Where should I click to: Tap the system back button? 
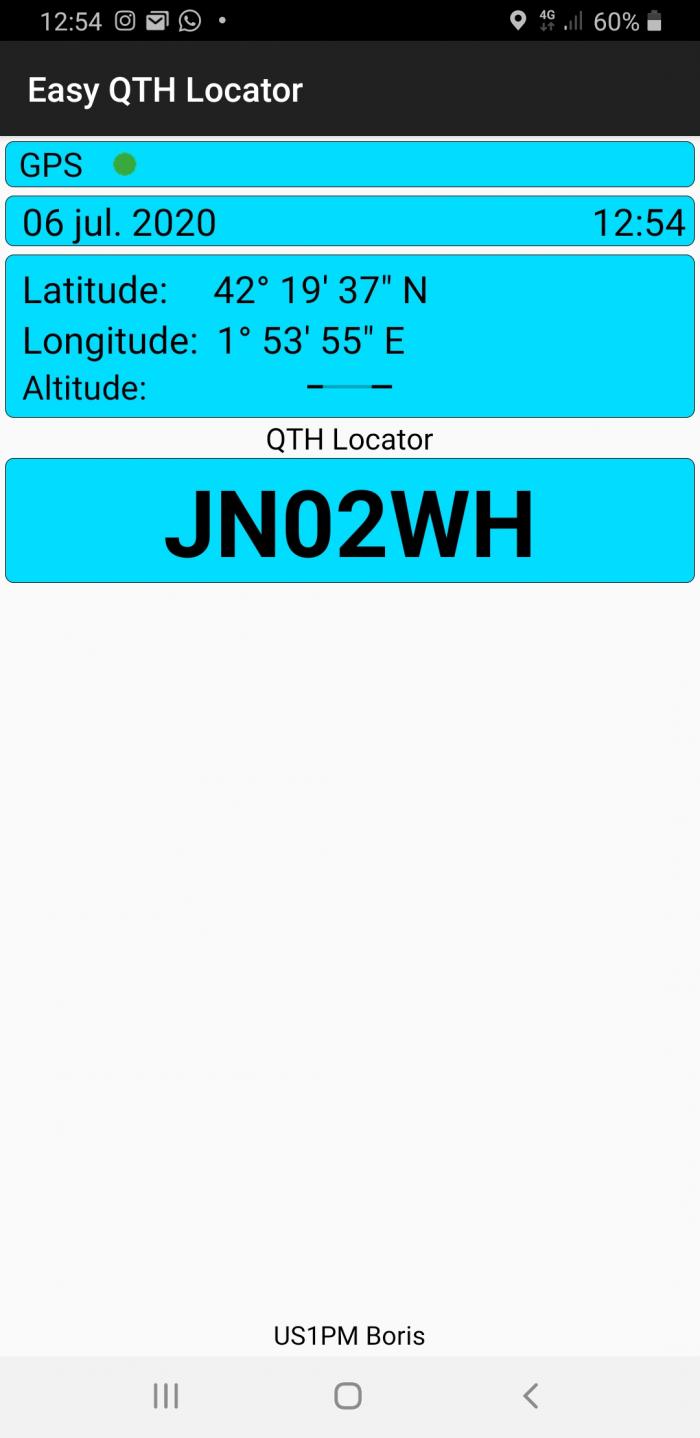click(531, 1396)
